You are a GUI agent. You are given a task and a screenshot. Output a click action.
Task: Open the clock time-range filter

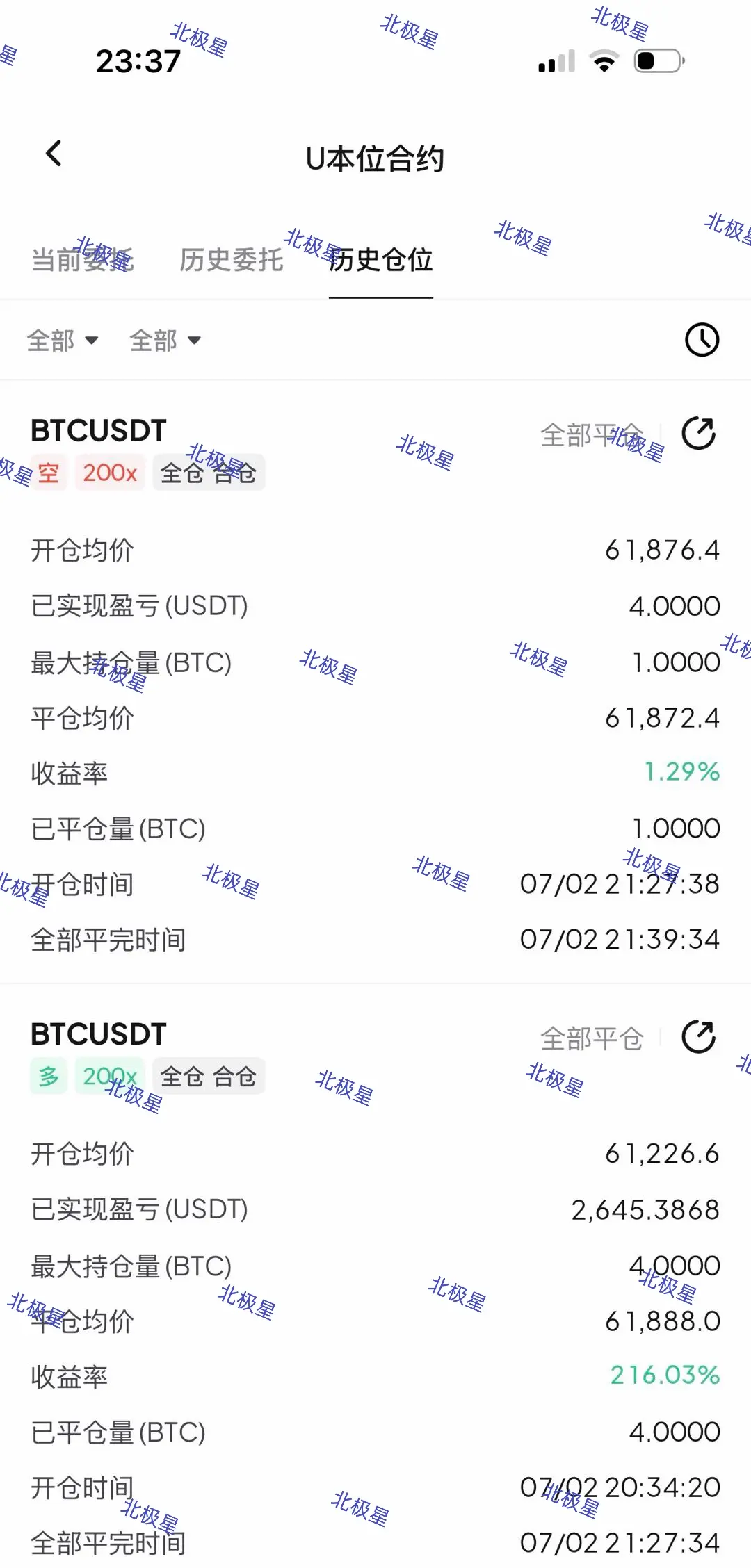702,340
